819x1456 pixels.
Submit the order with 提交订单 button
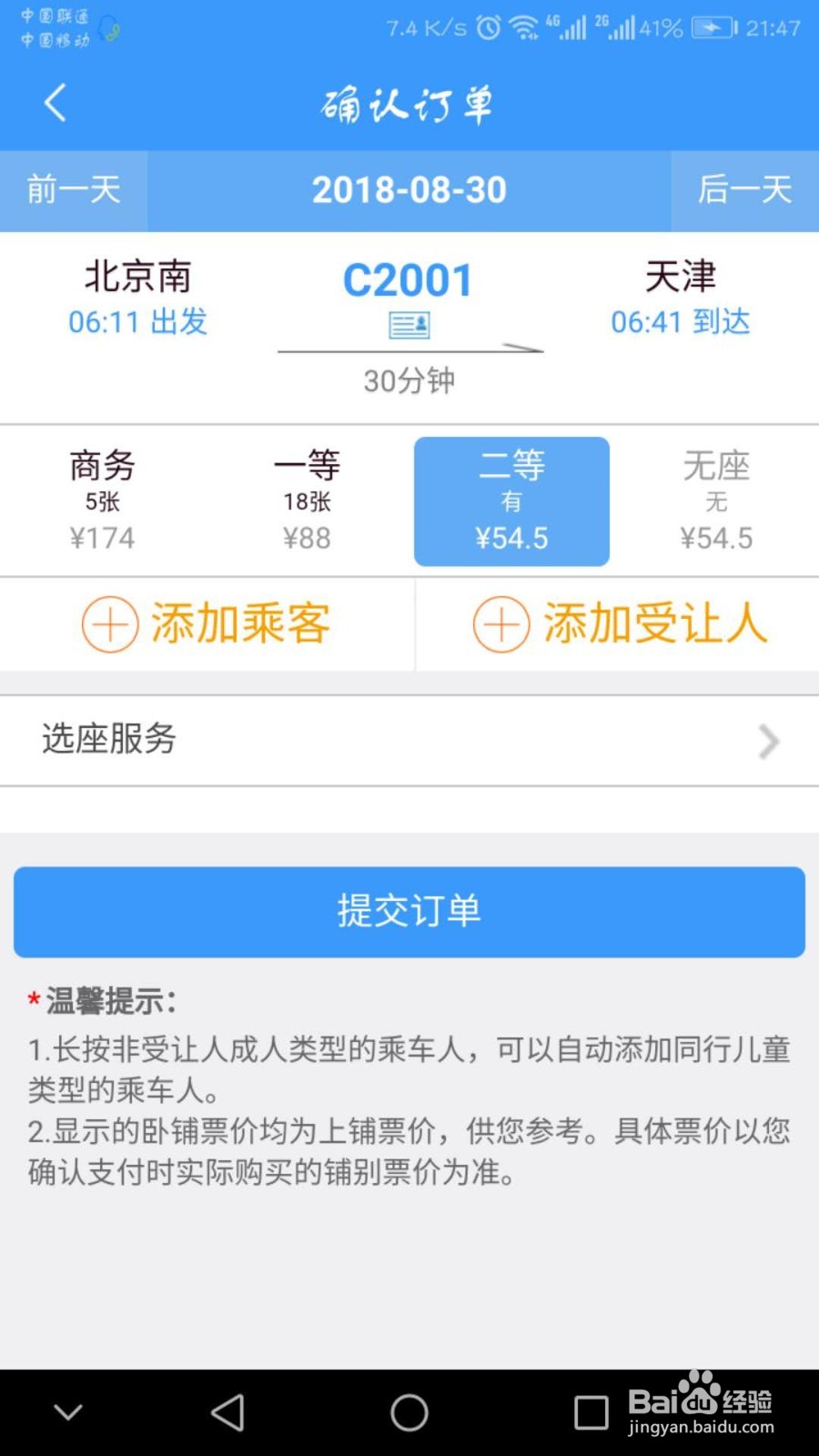click(x=409, y=912)
